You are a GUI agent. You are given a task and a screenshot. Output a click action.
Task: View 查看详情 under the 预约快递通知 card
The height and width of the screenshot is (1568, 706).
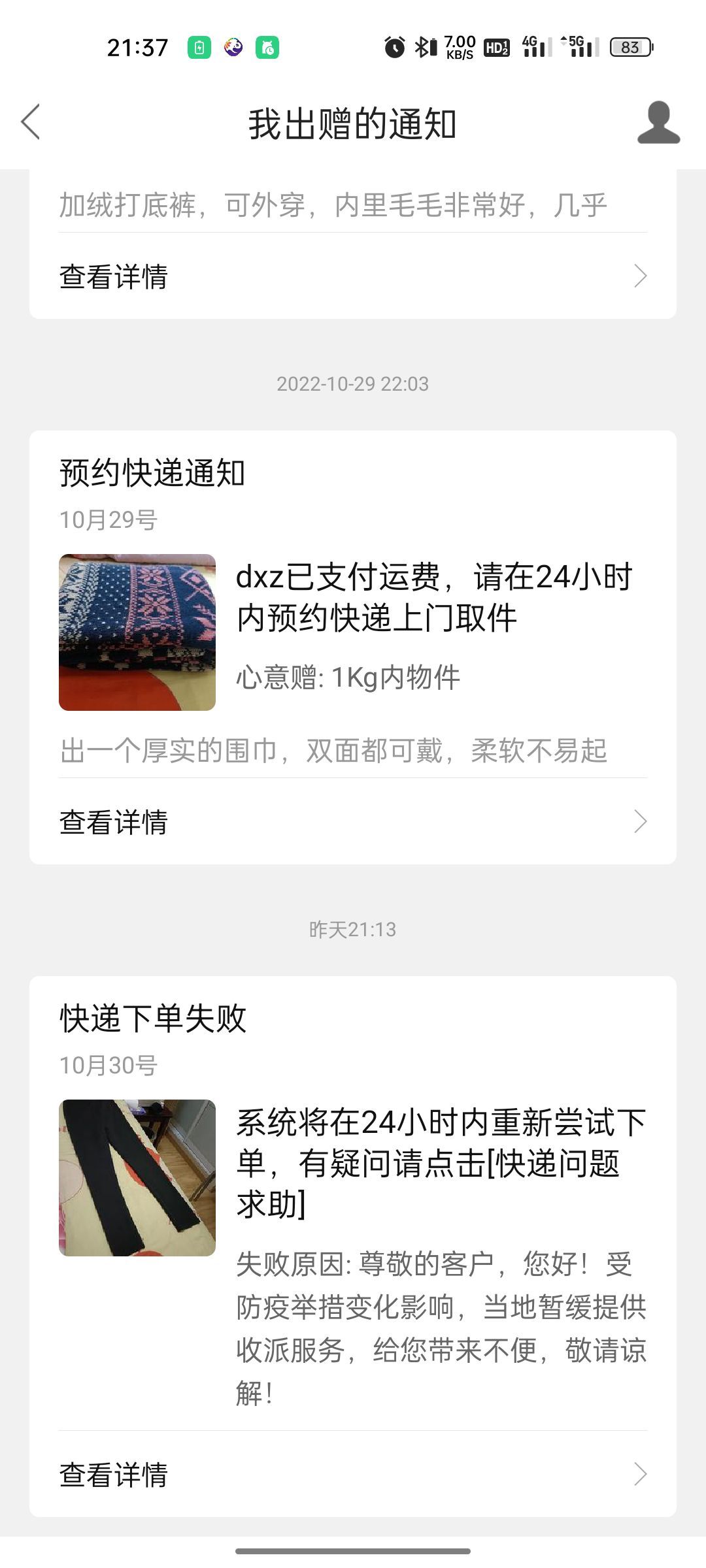click(353, 821)
